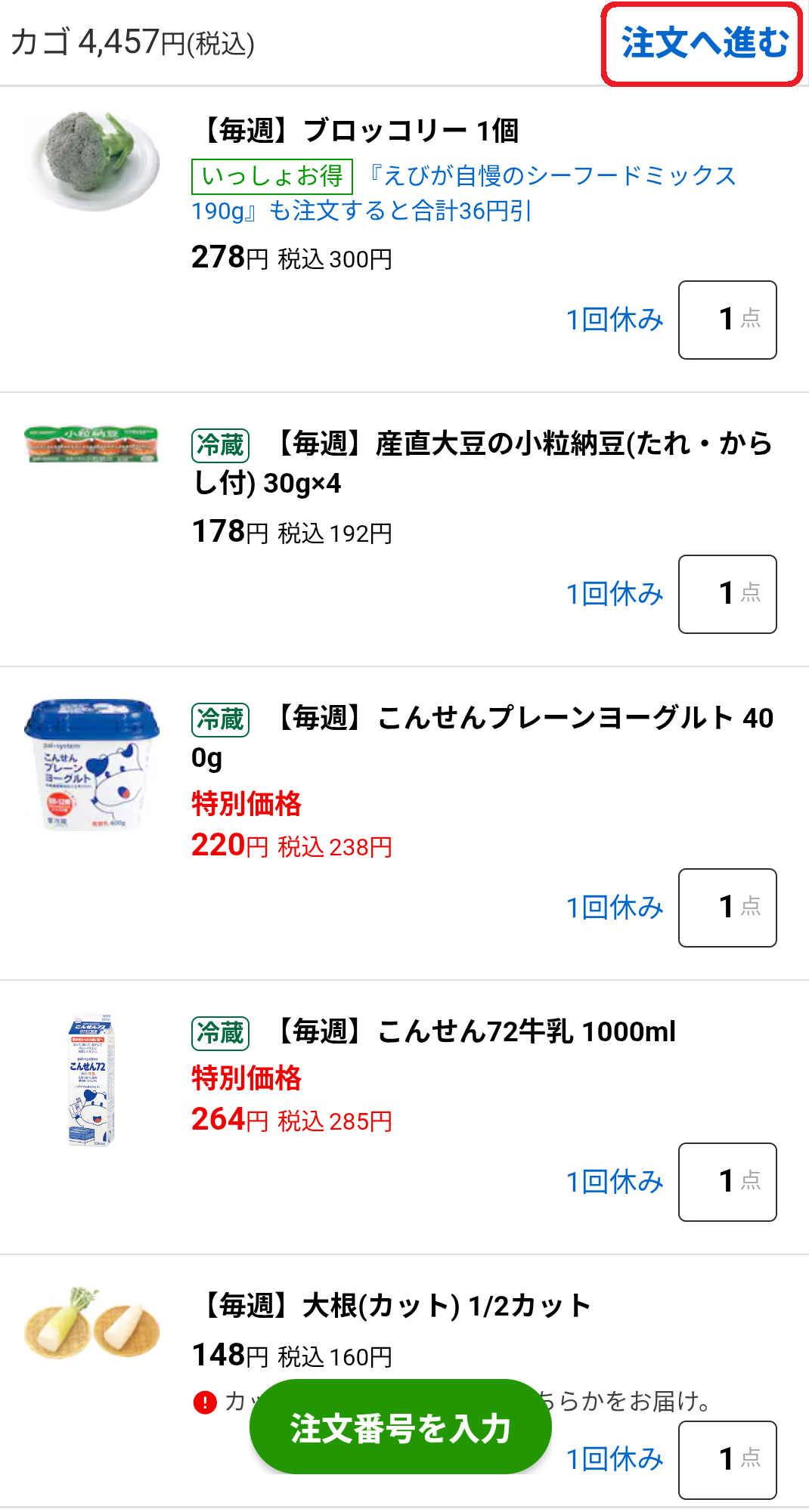
Task: Skip 大根(カット) once with 1回休み
Action: (615, 1459)
